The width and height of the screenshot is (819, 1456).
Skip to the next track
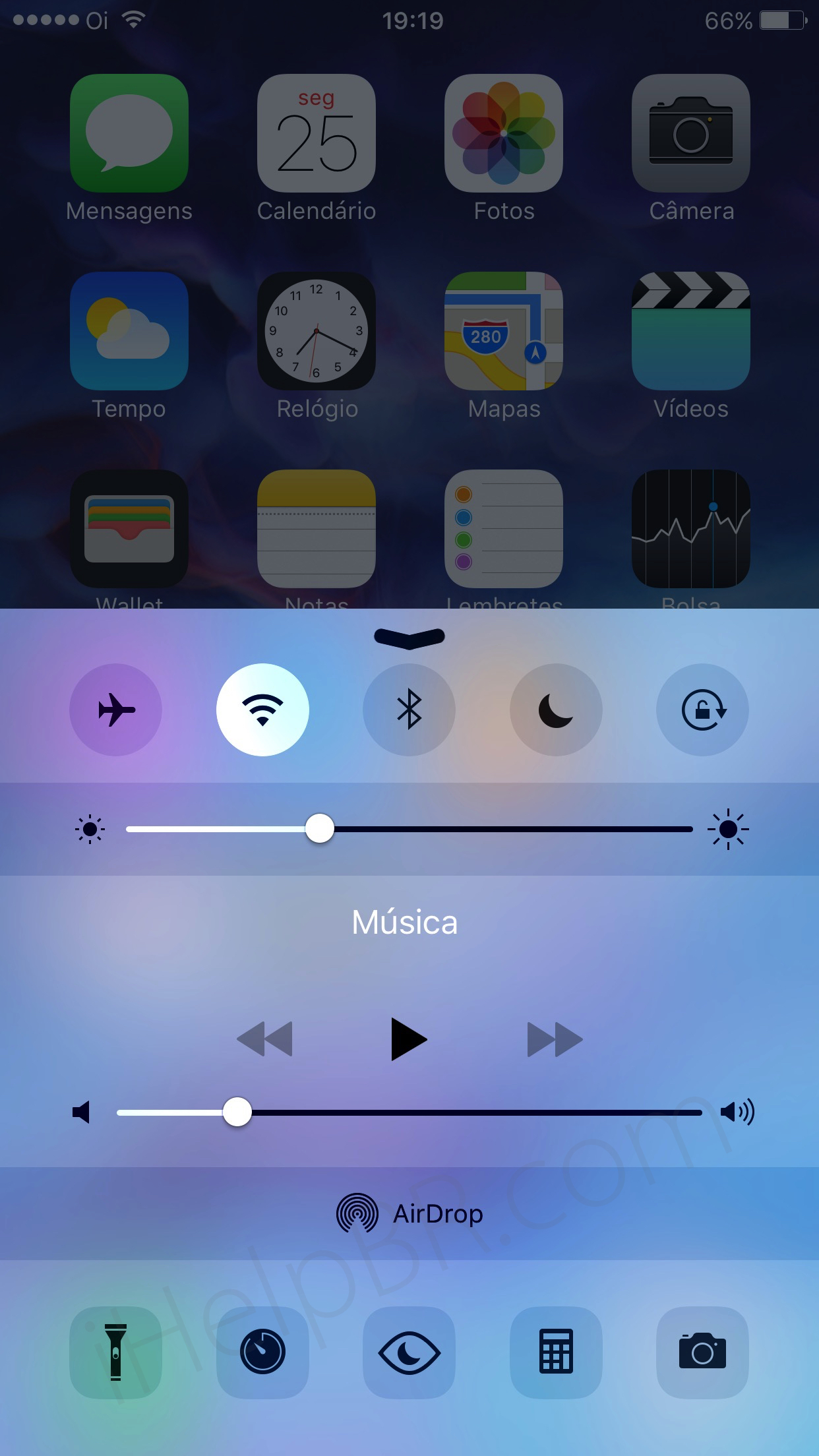click(555, 1039)
